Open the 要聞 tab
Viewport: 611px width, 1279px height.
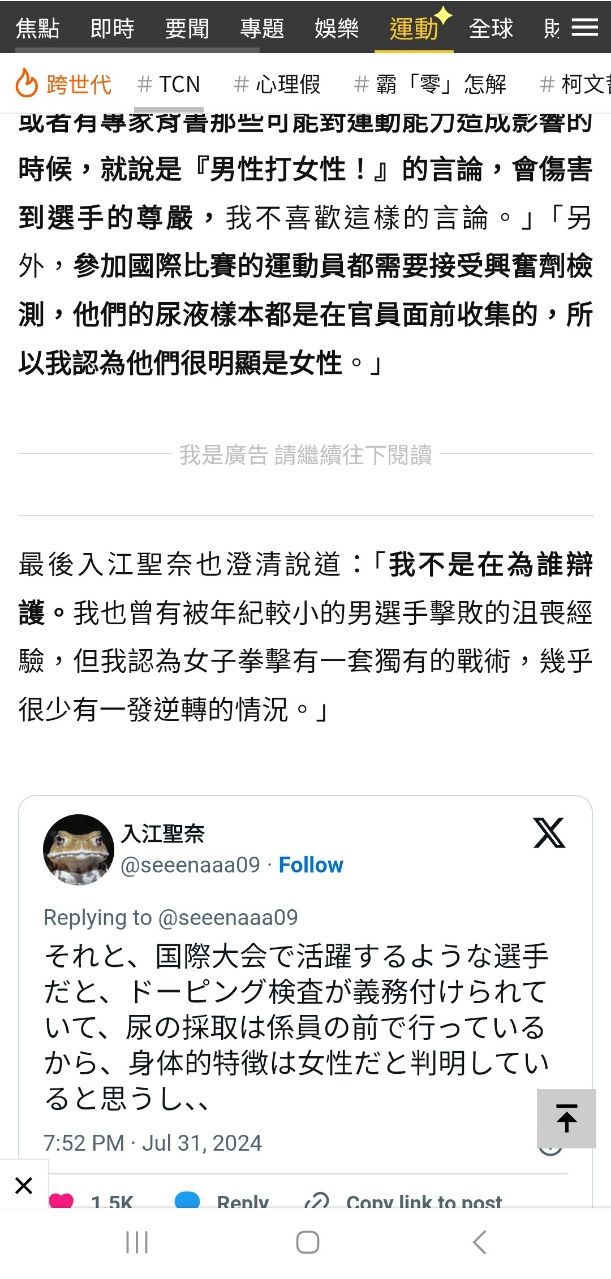187,28
